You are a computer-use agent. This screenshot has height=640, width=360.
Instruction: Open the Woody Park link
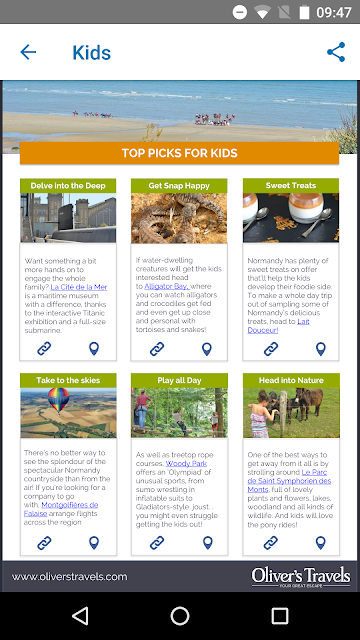186,464
